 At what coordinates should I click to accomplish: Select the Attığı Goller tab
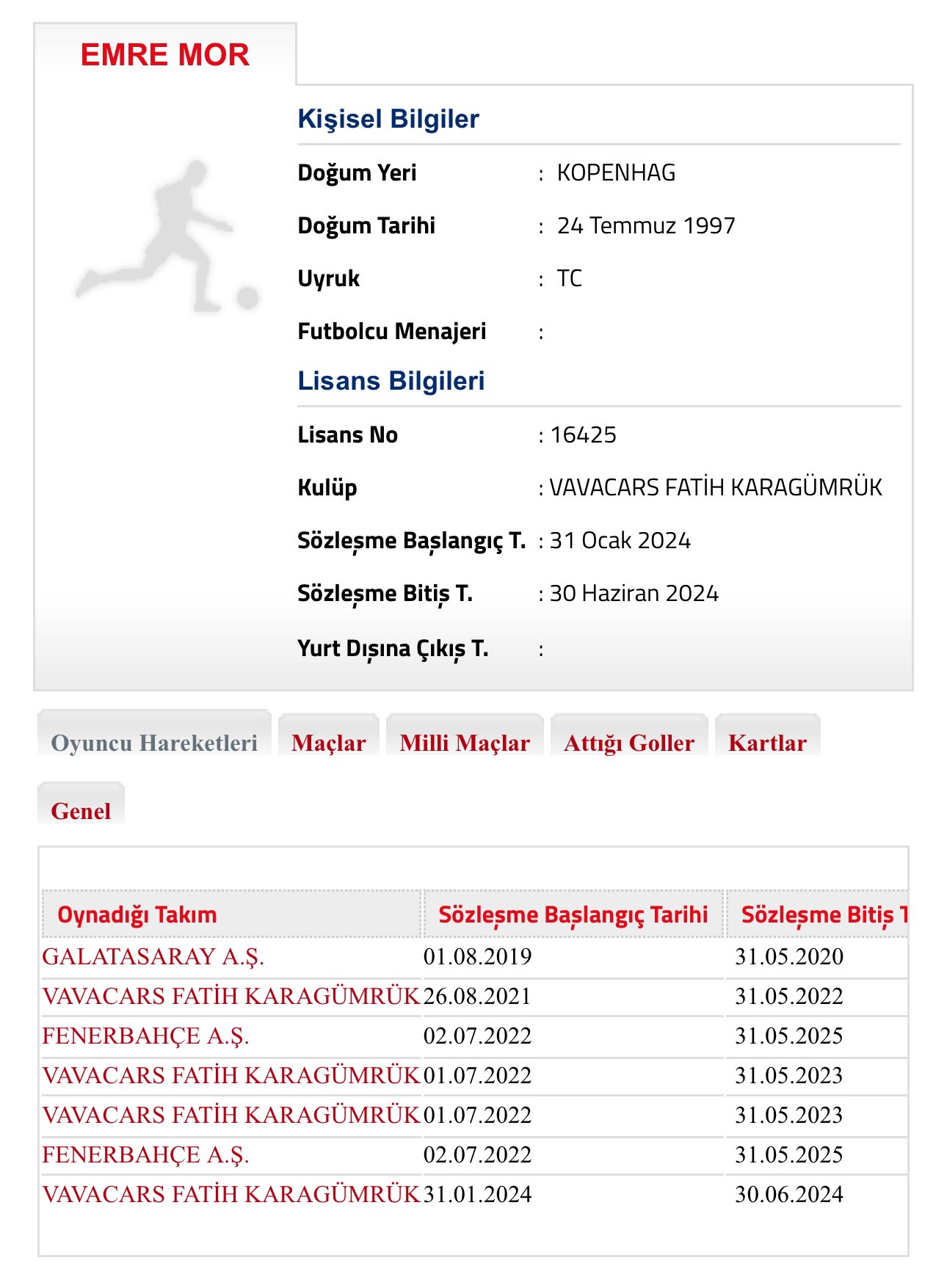tap(628, 742)
